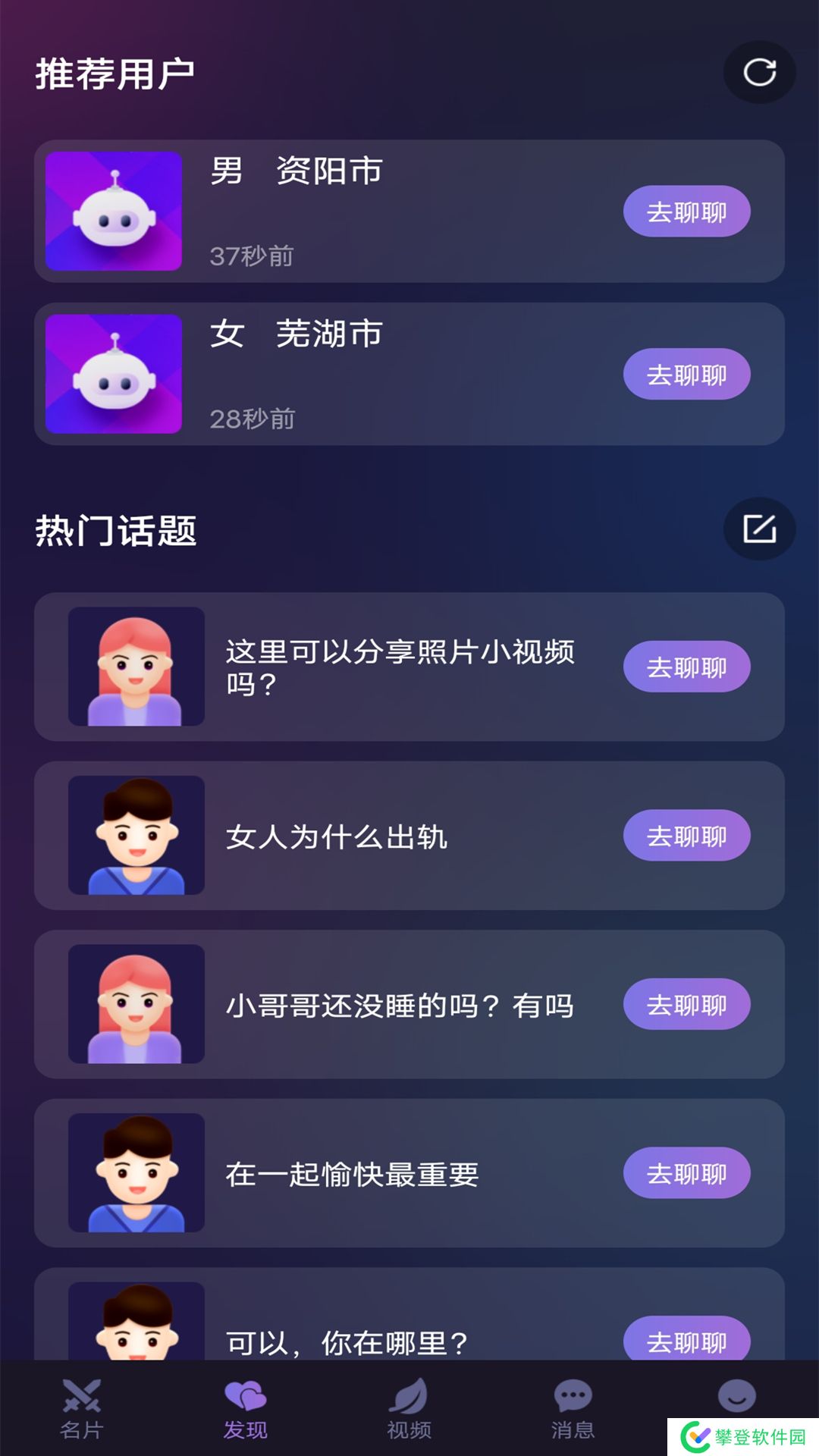The width and height of the screenshot is (819, 1456).
Task: Tap 去聊聊 on 女人为什么出轨
Action: point(686,835)
